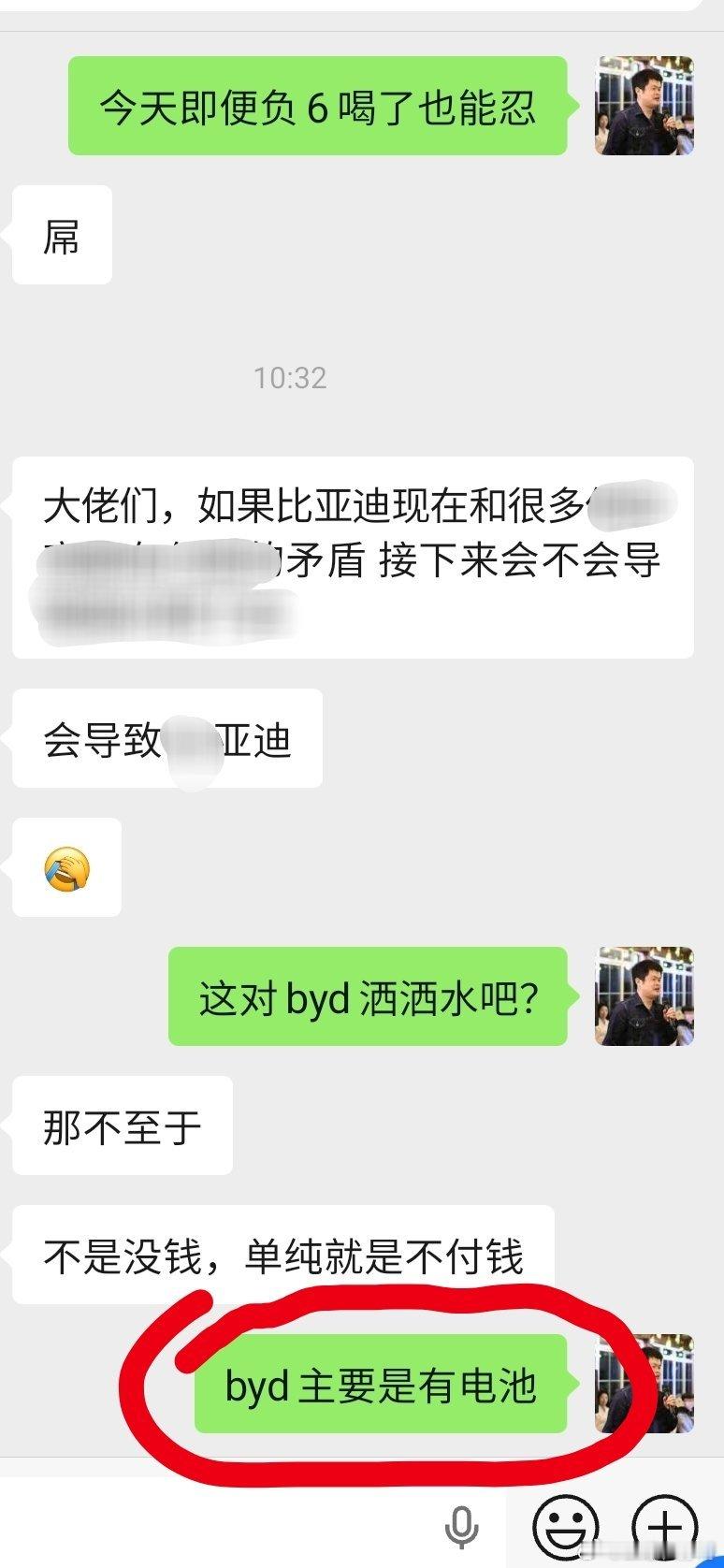Select the '会导致' partially blurred bubble
The height and width of the screenshot is (1568, 724).
[167, 738]
